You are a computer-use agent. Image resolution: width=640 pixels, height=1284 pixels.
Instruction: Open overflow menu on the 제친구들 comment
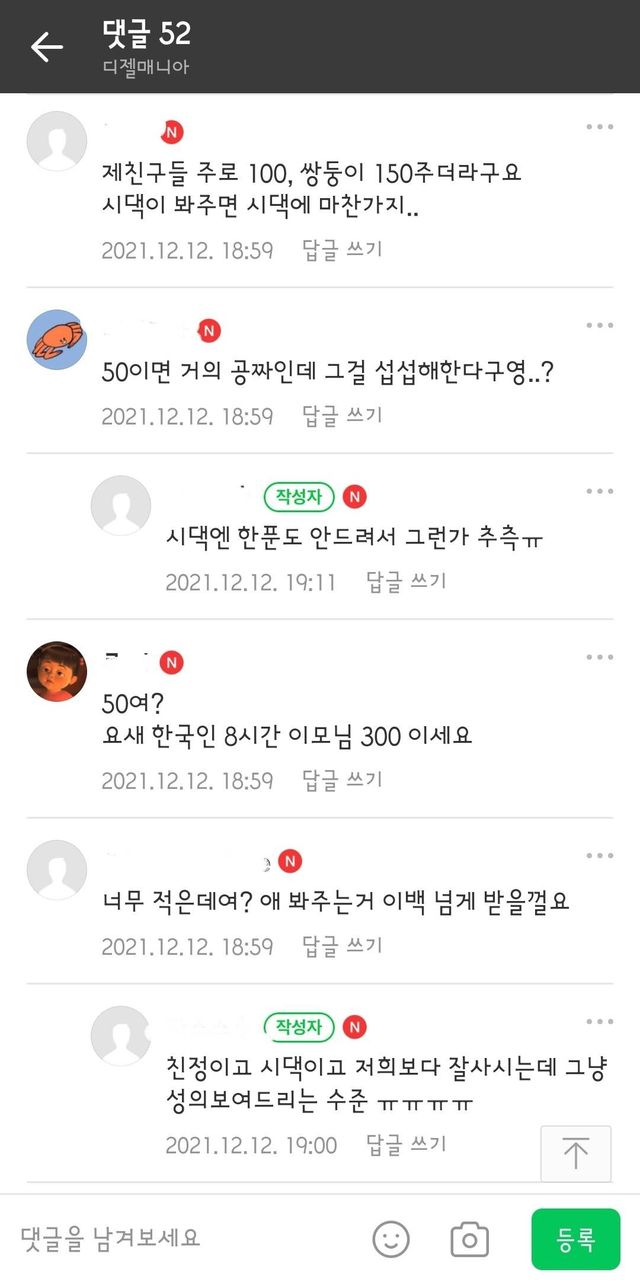click(599, 127)
